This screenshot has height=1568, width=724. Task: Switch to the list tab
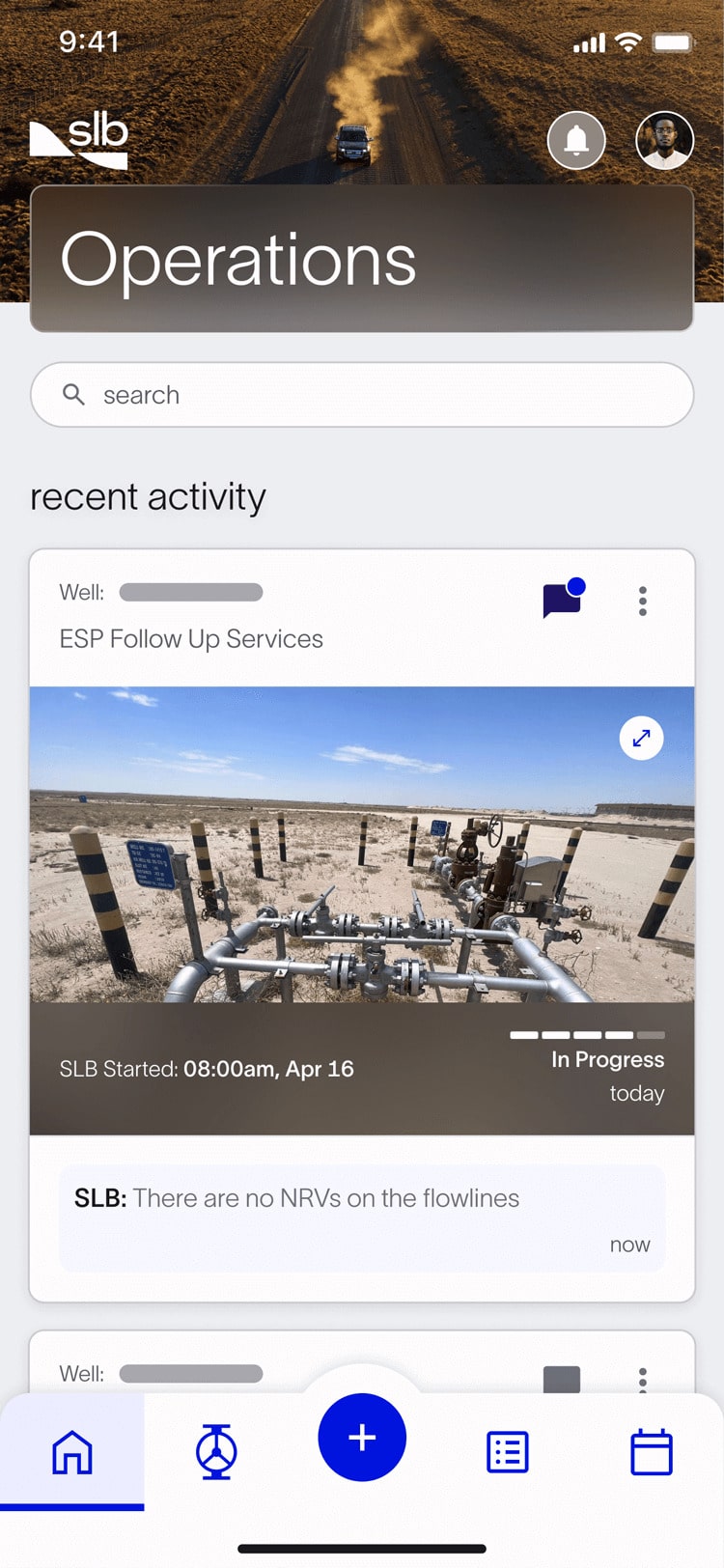point(507,1452)
